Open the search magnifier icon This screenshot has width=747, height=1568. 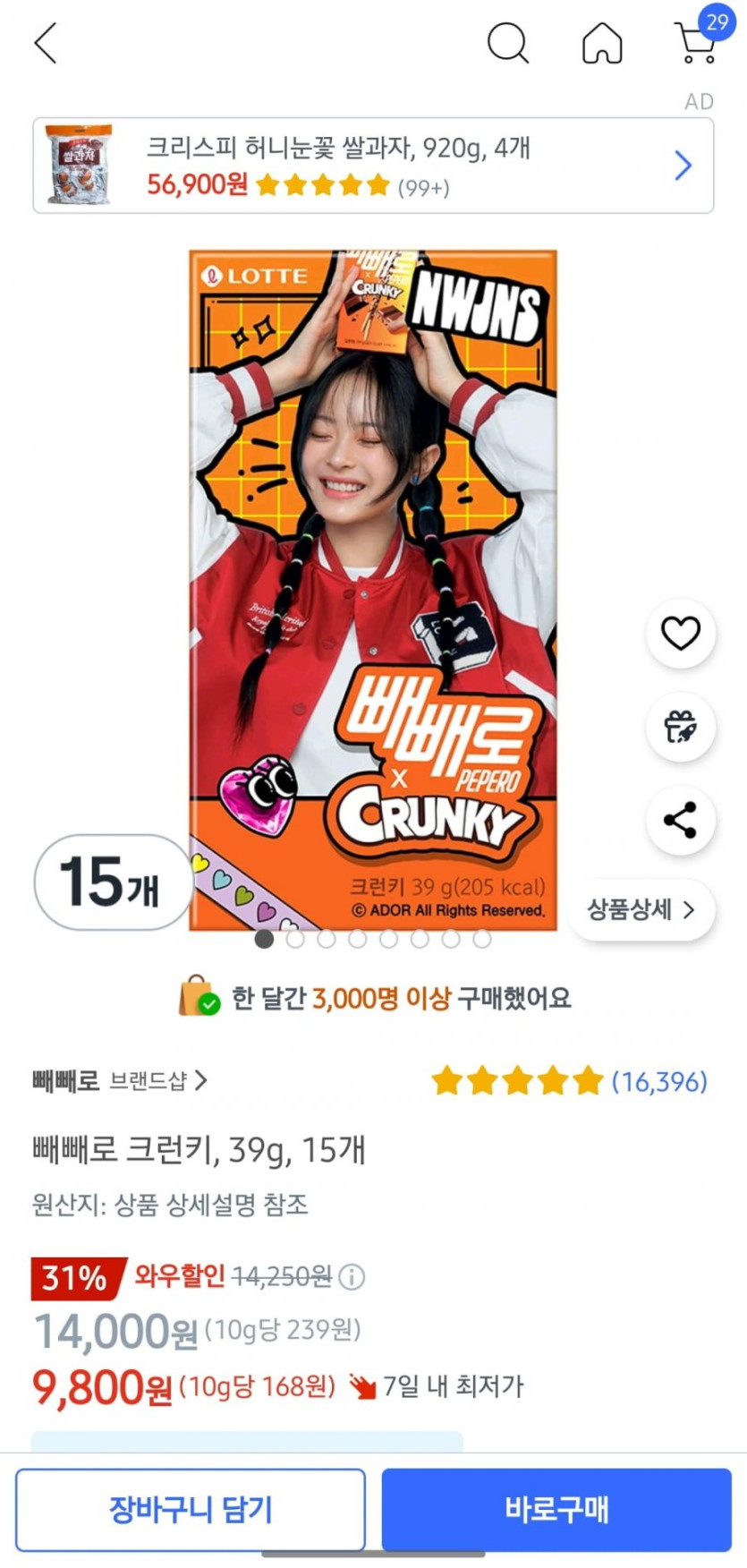507,43
